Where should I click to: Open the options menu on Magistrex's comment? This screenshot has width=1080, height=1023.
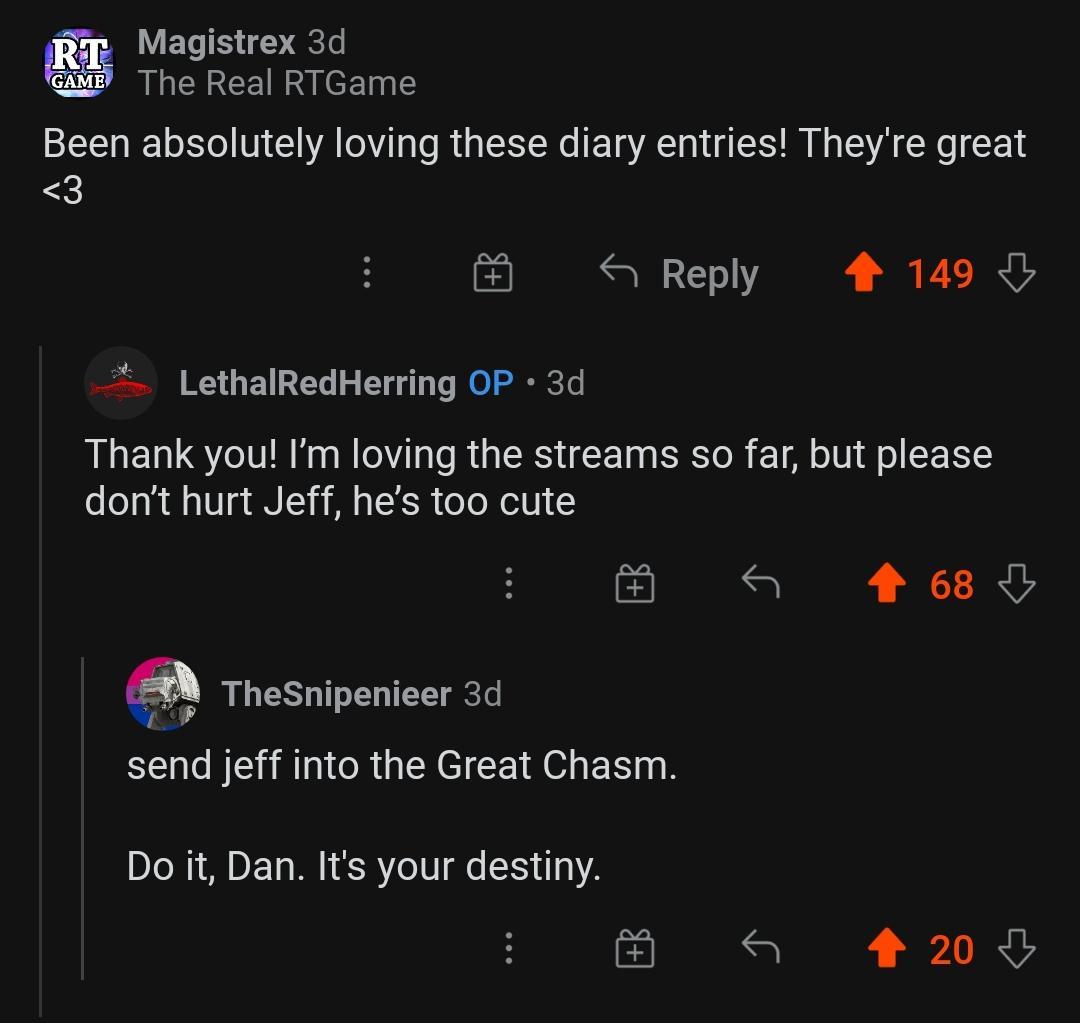367,273
